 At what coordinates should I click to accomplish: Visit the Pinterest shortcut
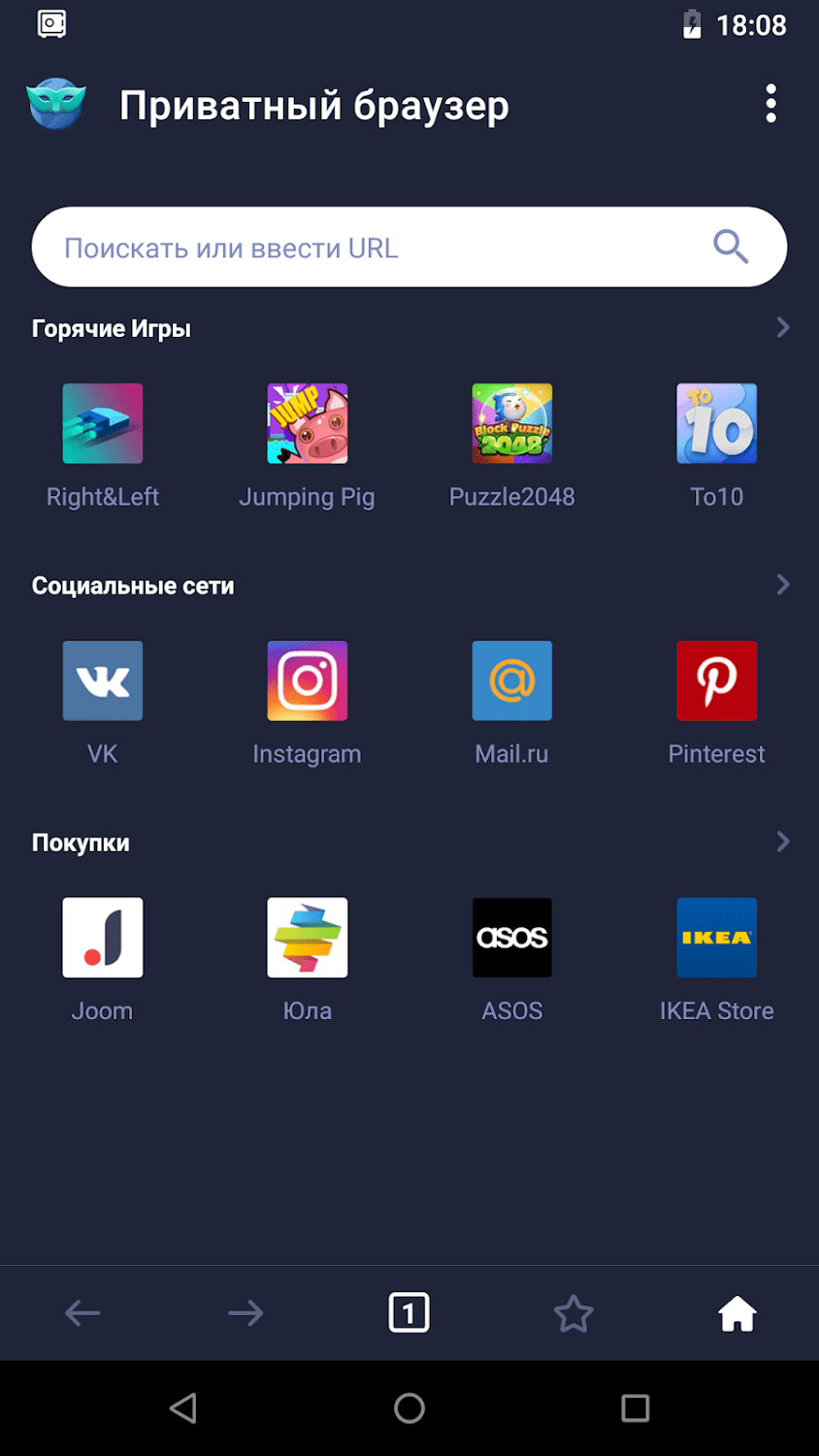click(716, 680)
